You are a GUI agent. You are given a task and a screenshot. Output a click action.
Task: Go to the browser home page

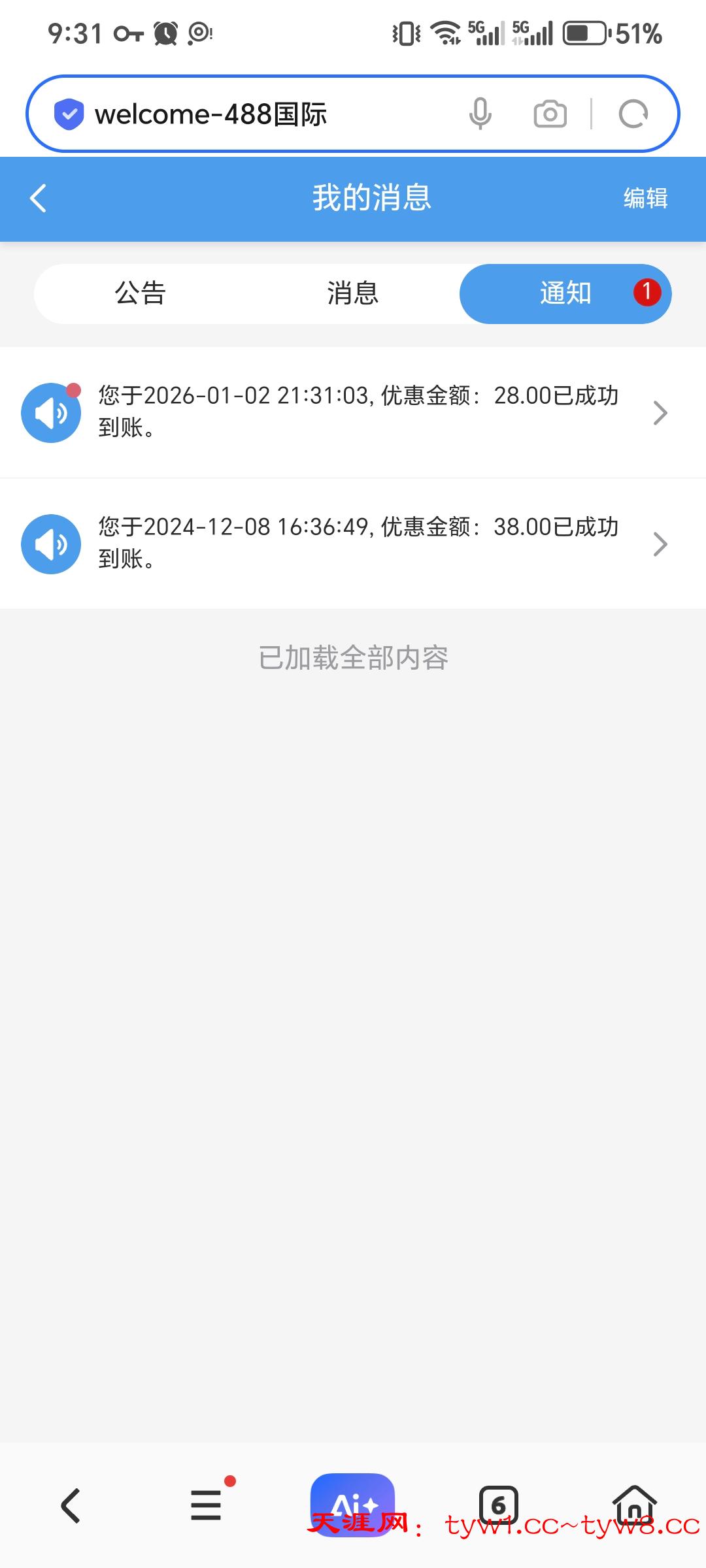(x=634, y=1504)
